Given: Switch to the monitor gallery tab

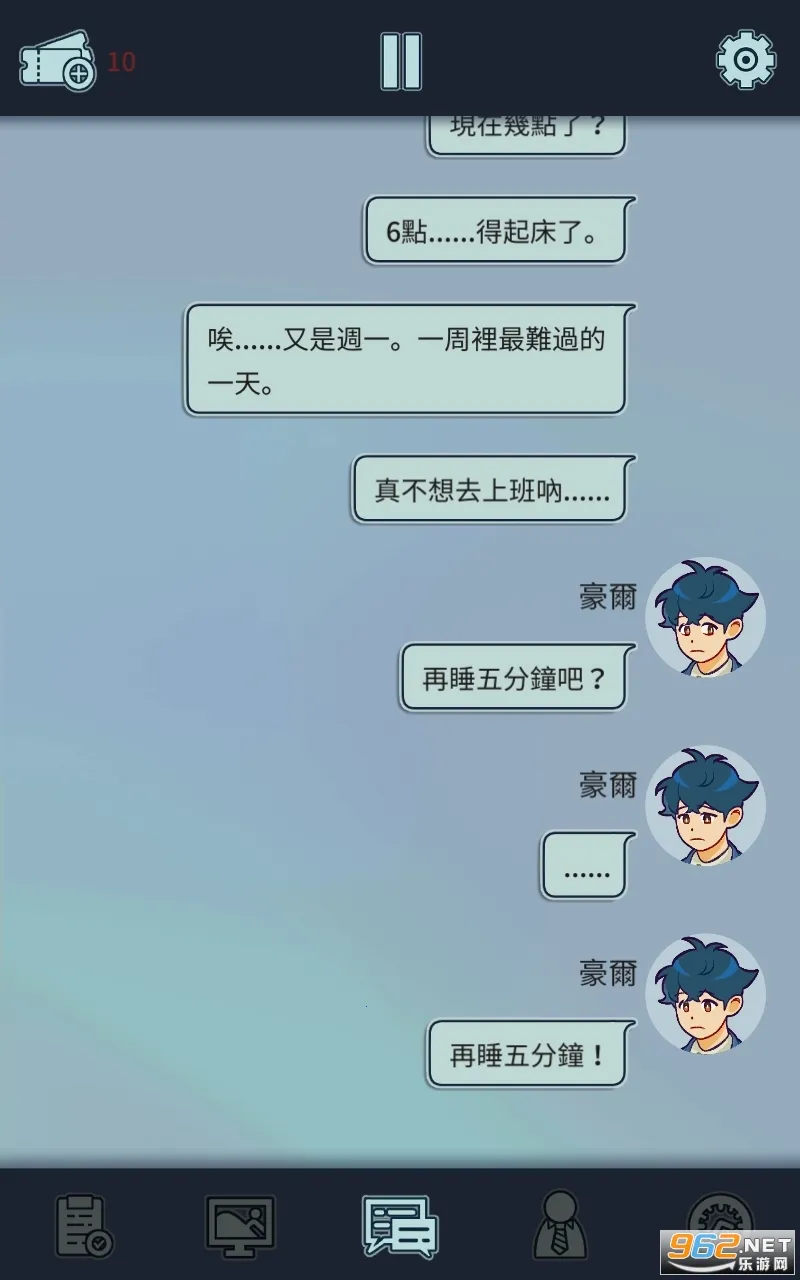Looking at the screenshot, I should point(240,1225).
